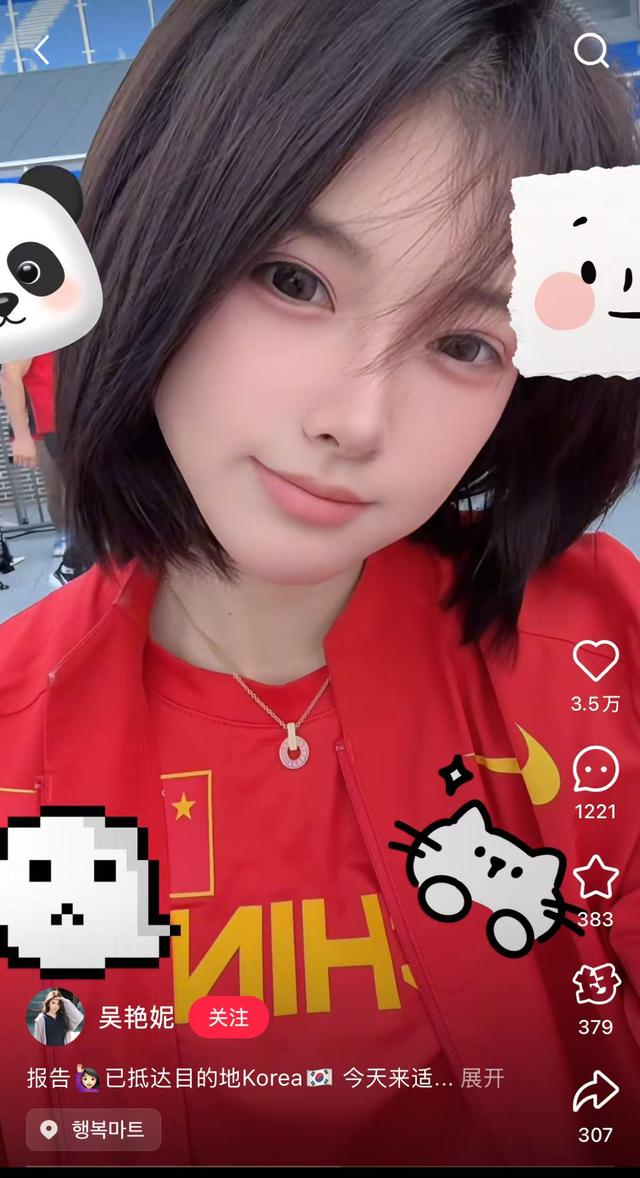640x1178 pixels.
Task: Like this video with the heart
Action: [x=596, y=661]
